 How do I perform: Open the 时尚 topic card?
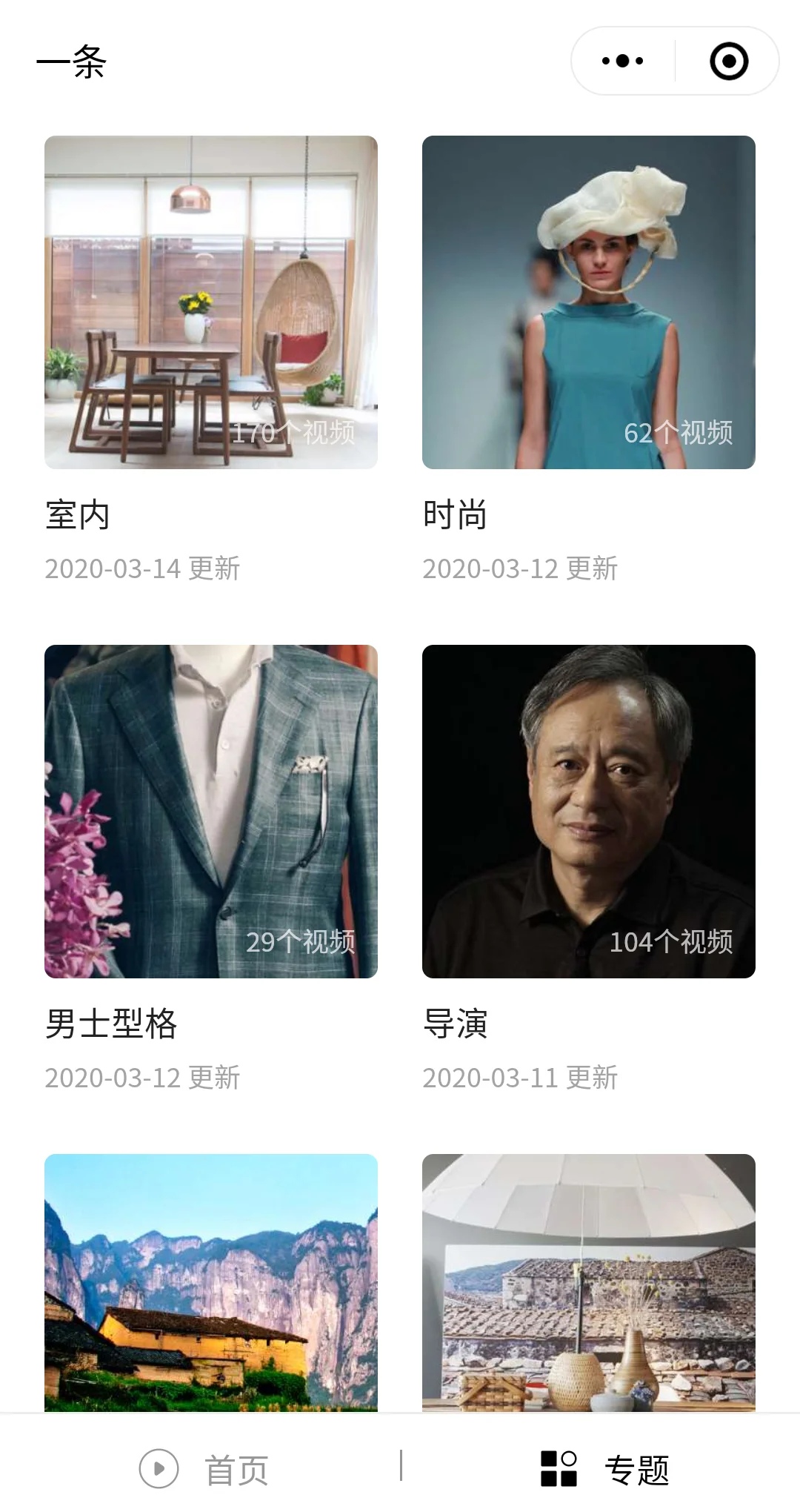click(589, 302)
